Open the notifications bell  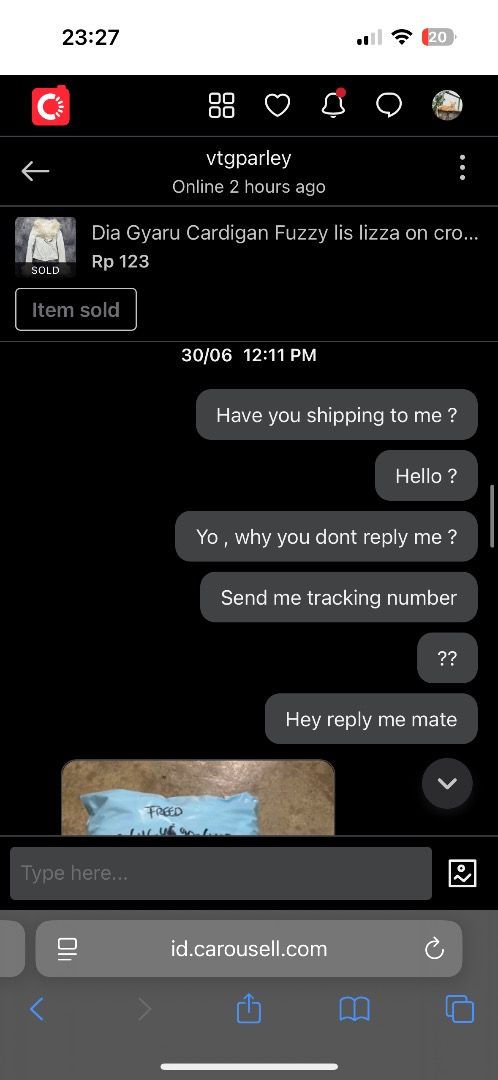333,104
